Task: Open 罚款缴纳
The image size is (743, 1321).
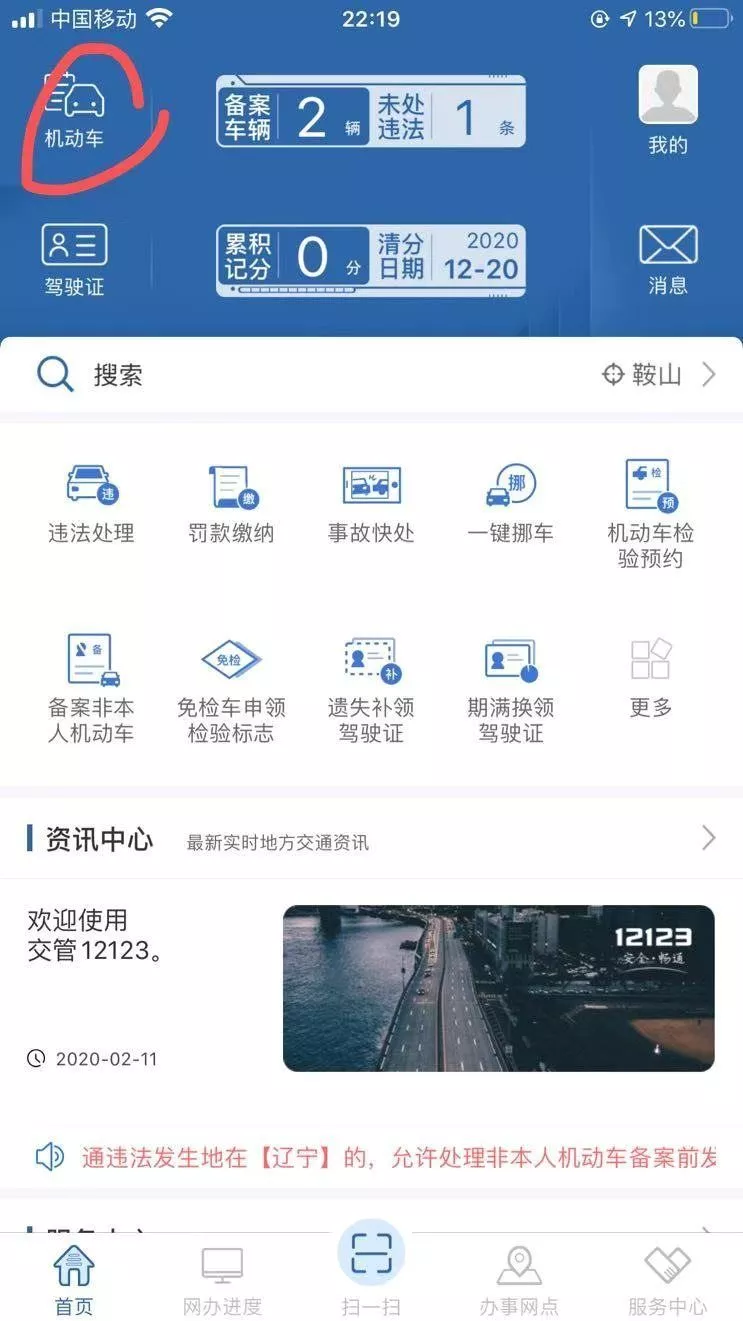Action: [x=231, y=503]
